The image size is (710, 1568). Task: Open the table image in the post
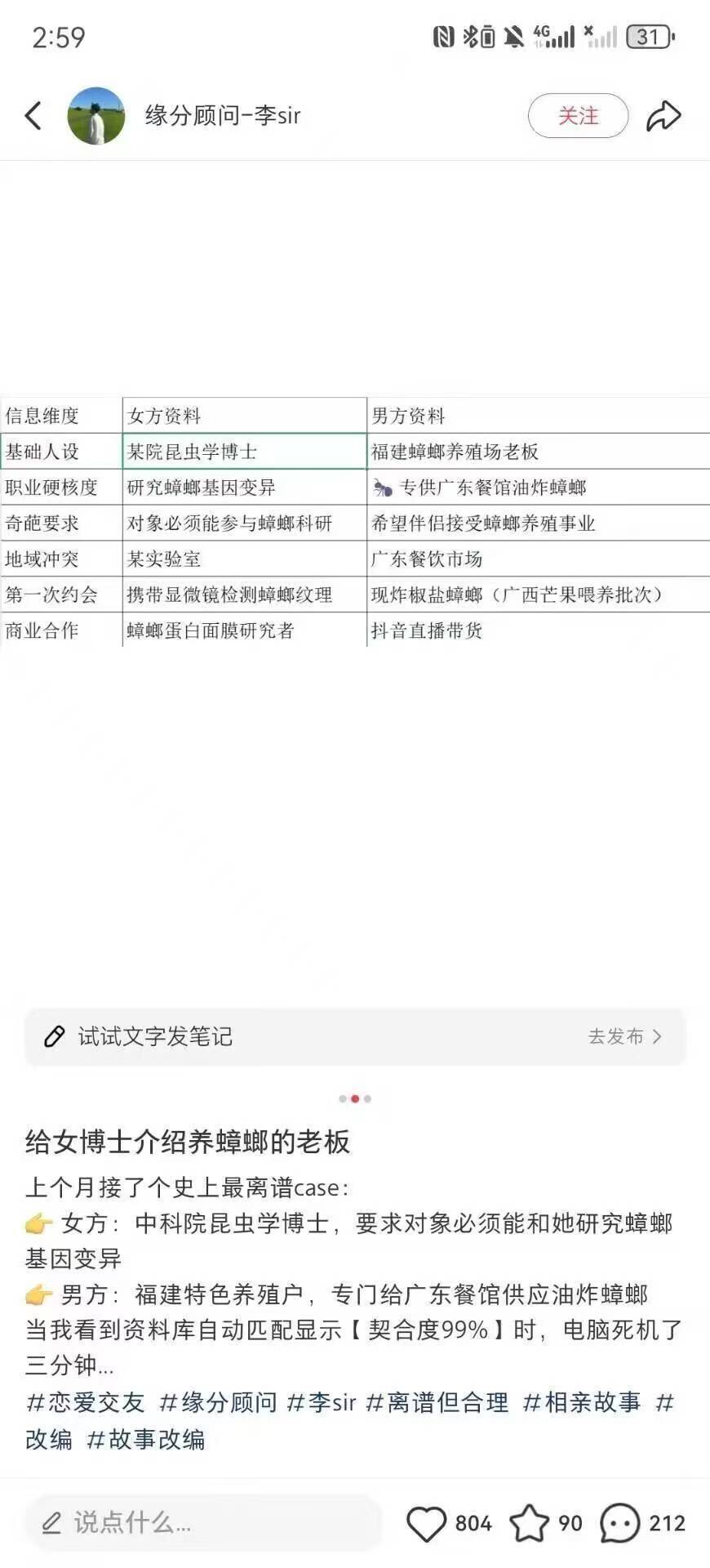pyautogui.click(x=355, y=522)
